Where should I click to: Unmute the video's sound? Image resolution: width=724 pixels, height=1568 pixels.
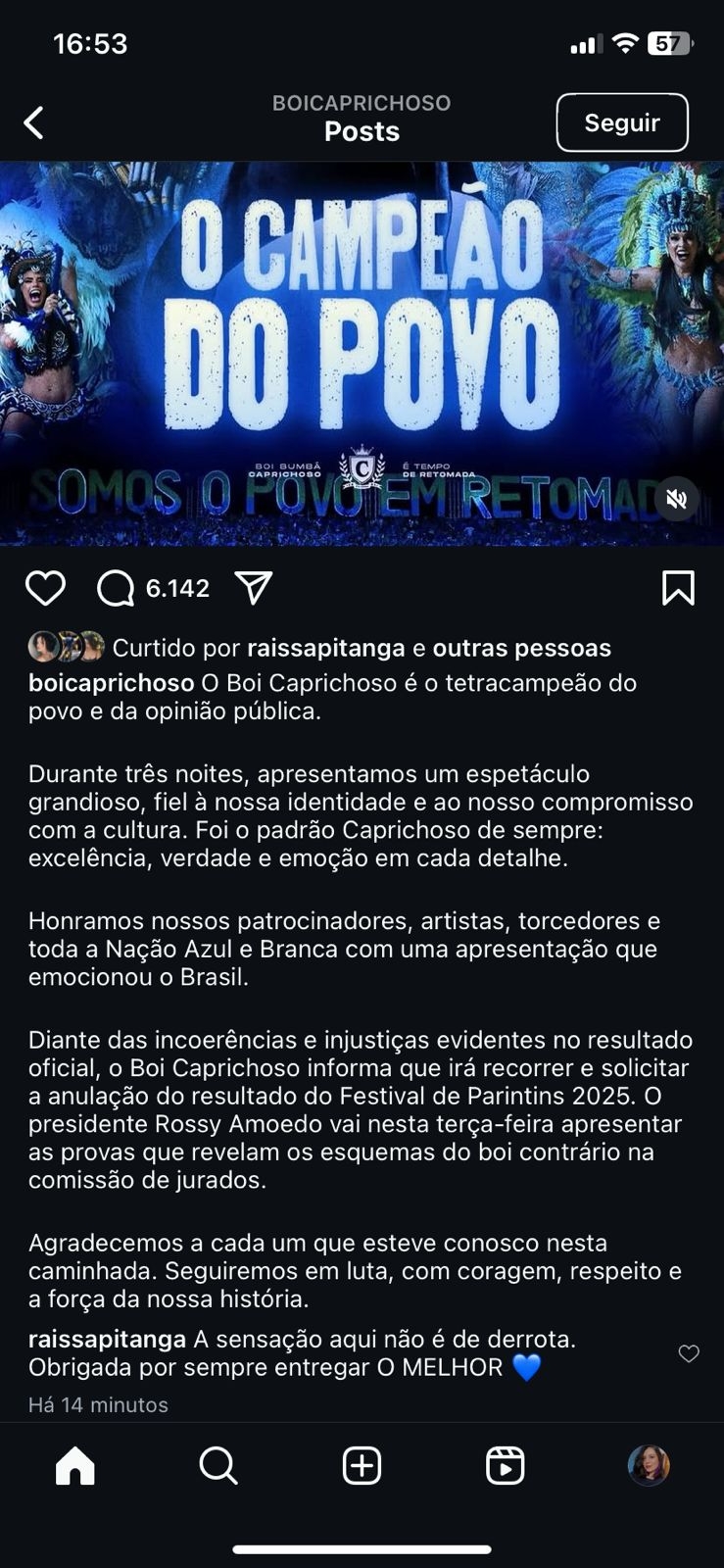tap(676, 500)
